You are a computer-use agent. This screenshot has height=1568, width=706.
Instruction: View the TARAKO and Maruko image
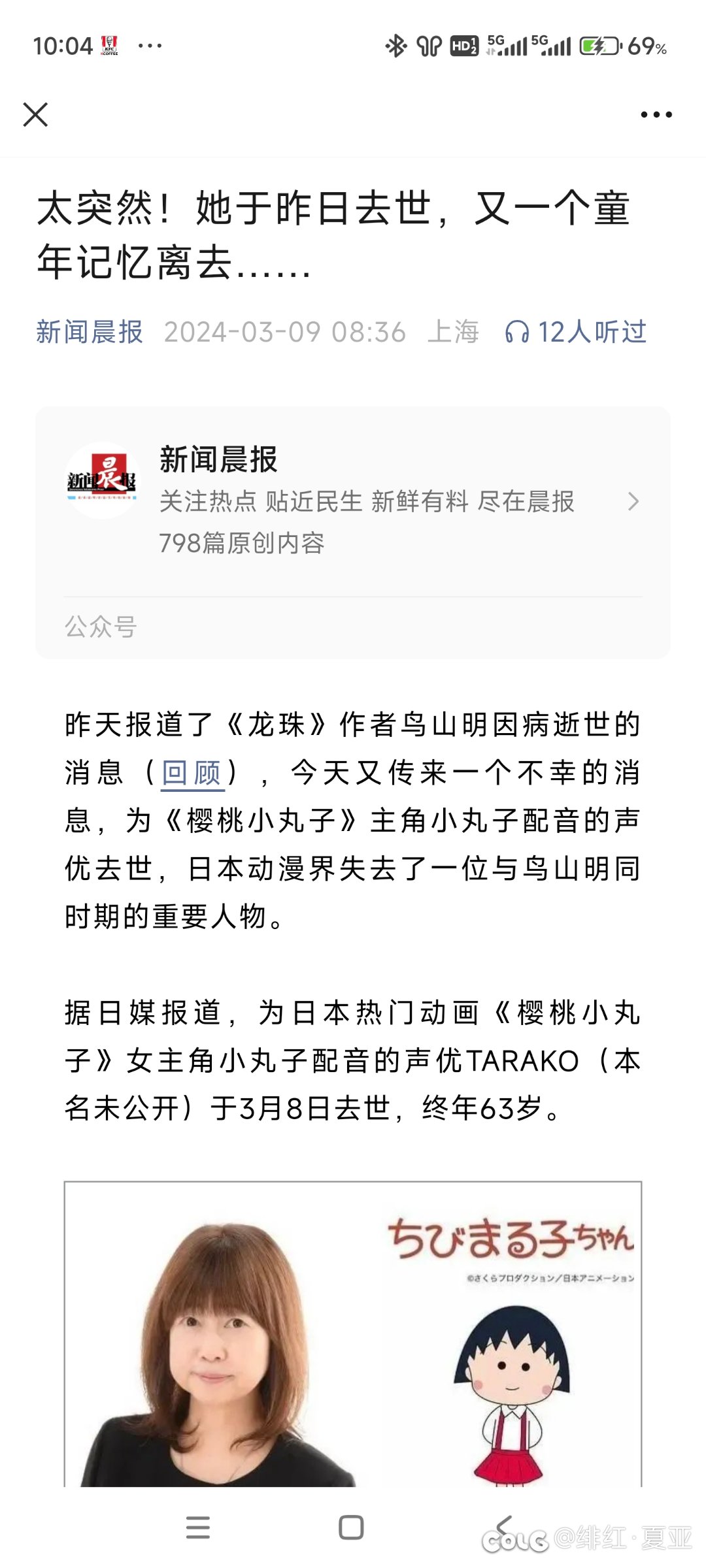353,1333
